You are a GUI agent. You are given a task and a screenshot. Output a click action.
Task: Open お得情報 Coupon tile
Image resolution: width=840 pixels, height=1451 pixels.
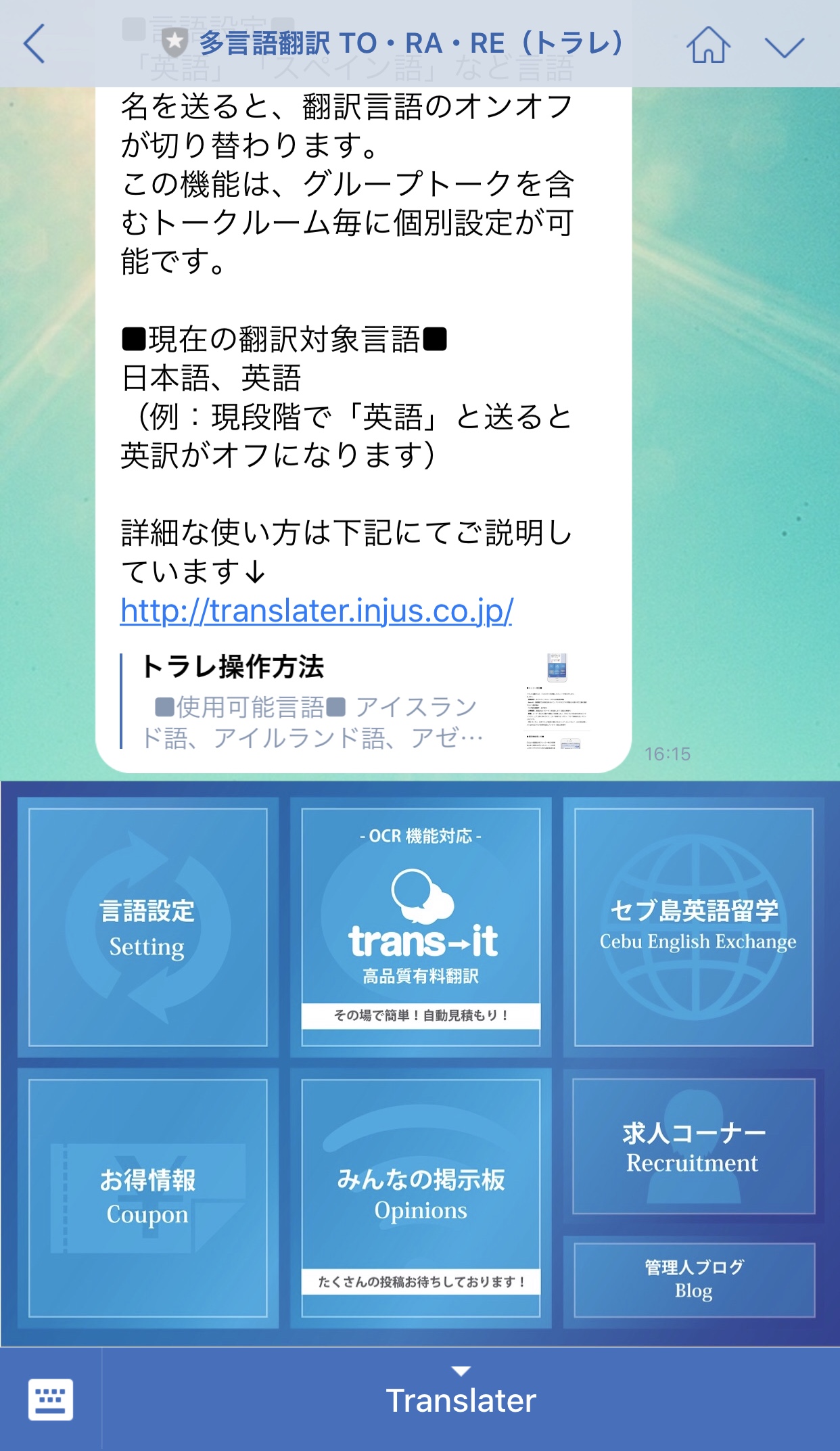coord(148,1198)
